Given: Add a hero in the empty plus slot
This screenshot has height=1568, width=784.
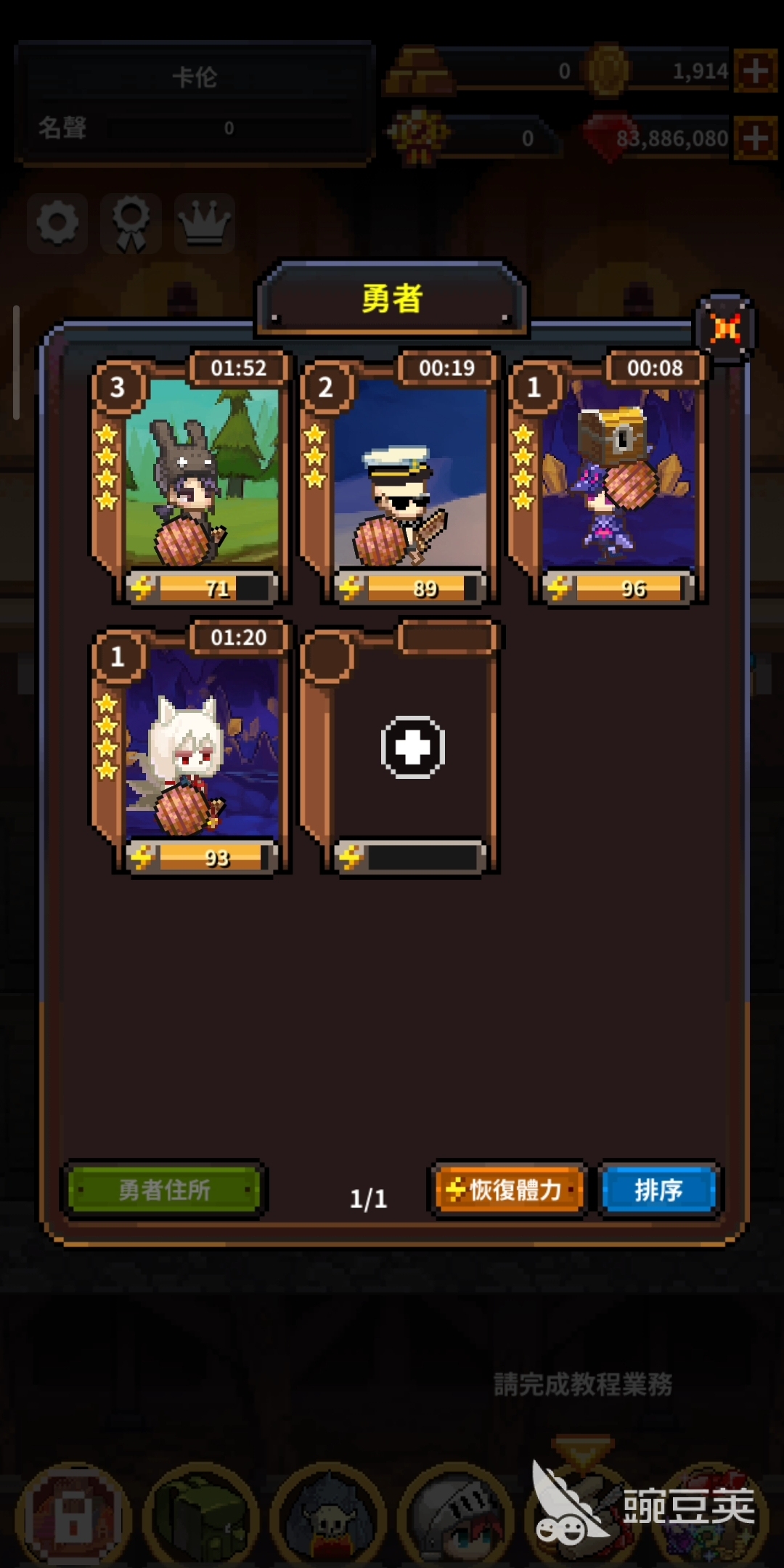Looking at the screenshot, I should pyautogui.click(x=412, y=748).
